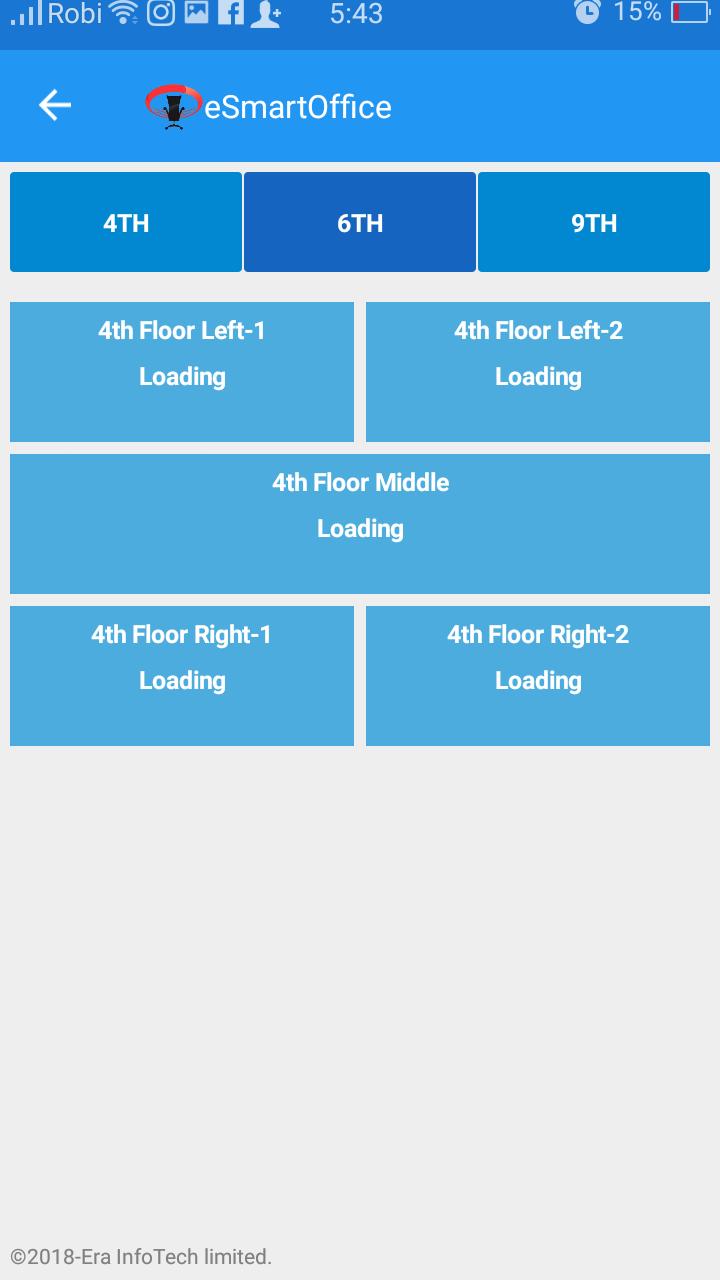Select the 6TH floor tab

pos(360,222)
